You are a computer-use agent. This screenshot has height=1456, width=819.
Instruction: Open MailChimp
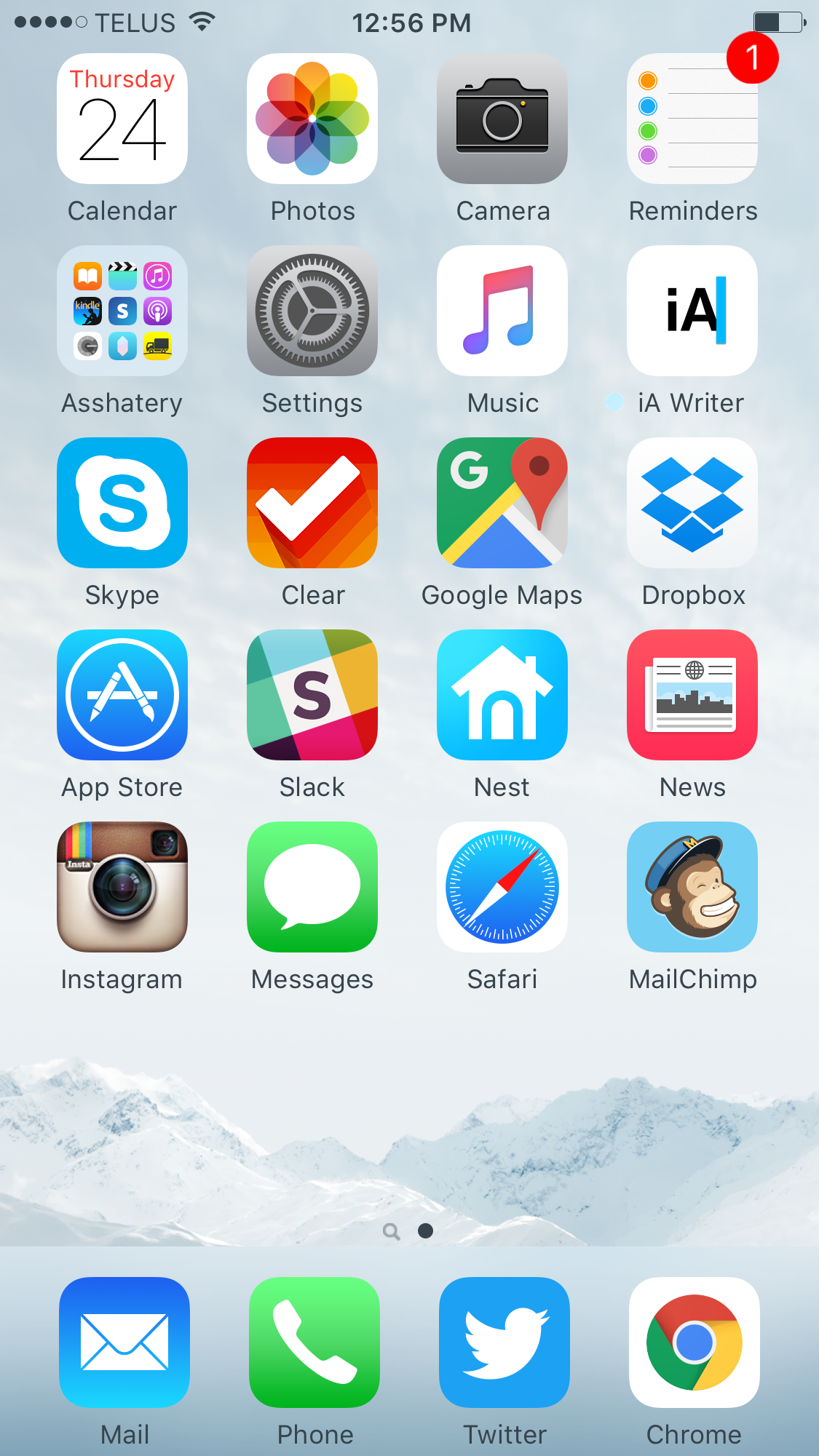692,887
